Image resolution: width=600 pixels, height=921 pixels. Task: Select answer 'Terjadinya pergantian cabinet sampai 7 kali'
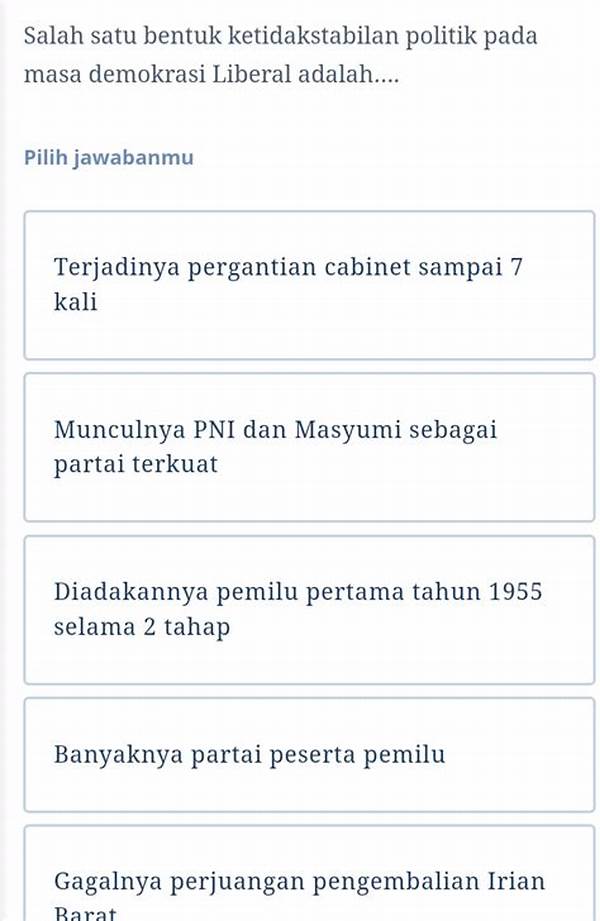click(x=308, y=285)
